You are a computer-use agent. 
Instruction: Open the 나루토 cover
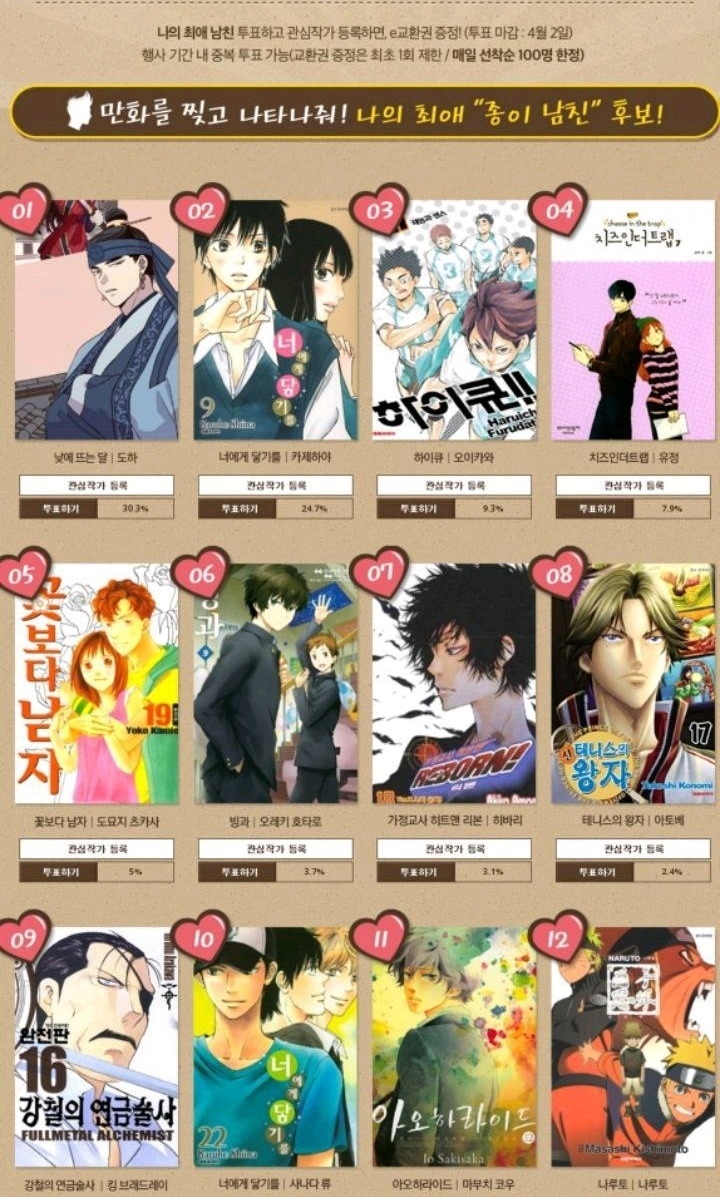point(633,1045)
